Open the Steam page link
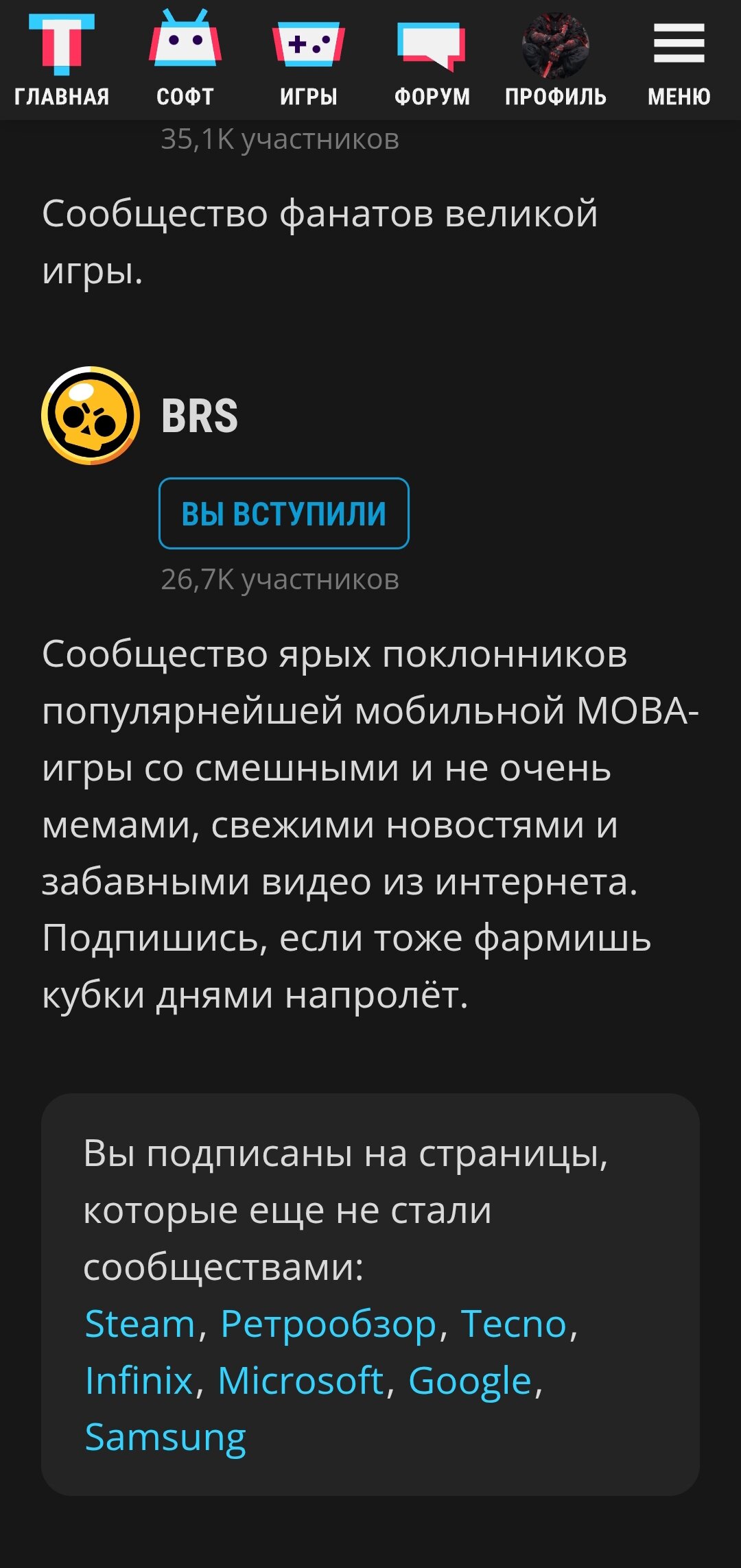This screenshot has width=741, height=1568. click(140, 1324)
